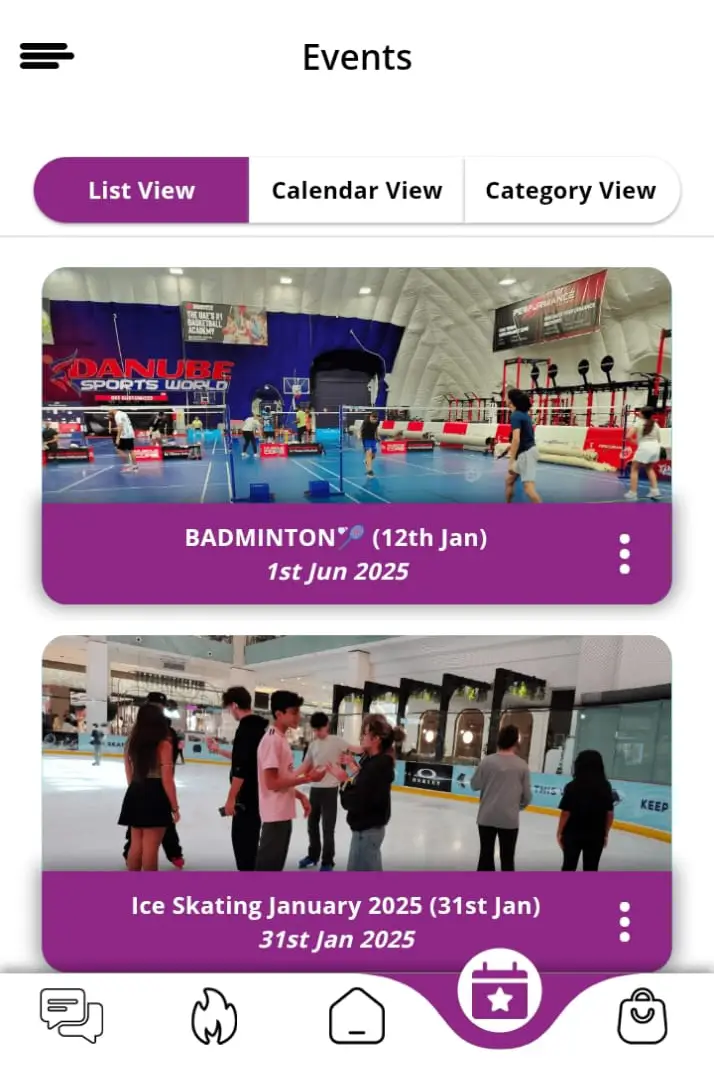This screenshot has height=1074, width=714.
Task: Open more options for Ice Skating event
Action: tap(624, 922)
